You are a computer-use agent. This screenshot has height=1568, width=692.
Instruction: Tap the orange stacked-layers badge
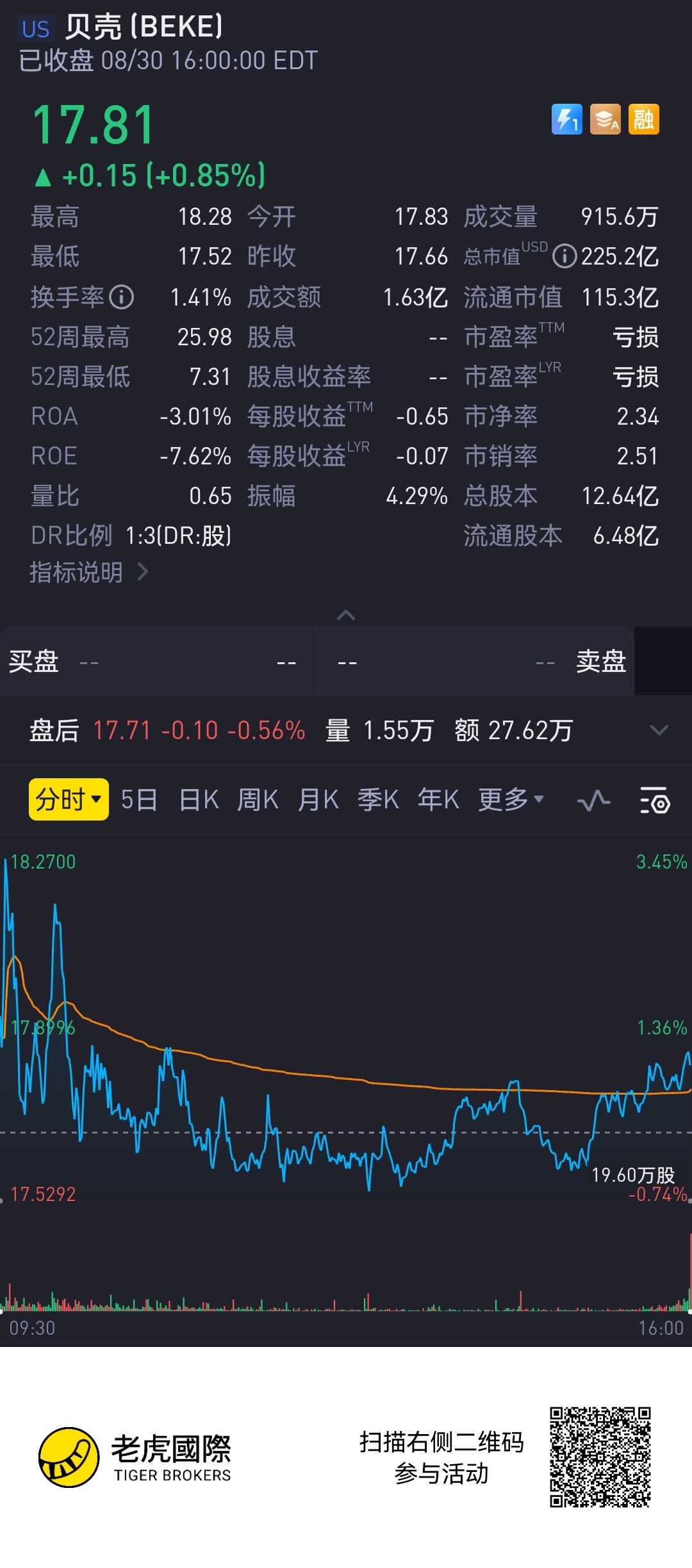(x=605, y=119)
